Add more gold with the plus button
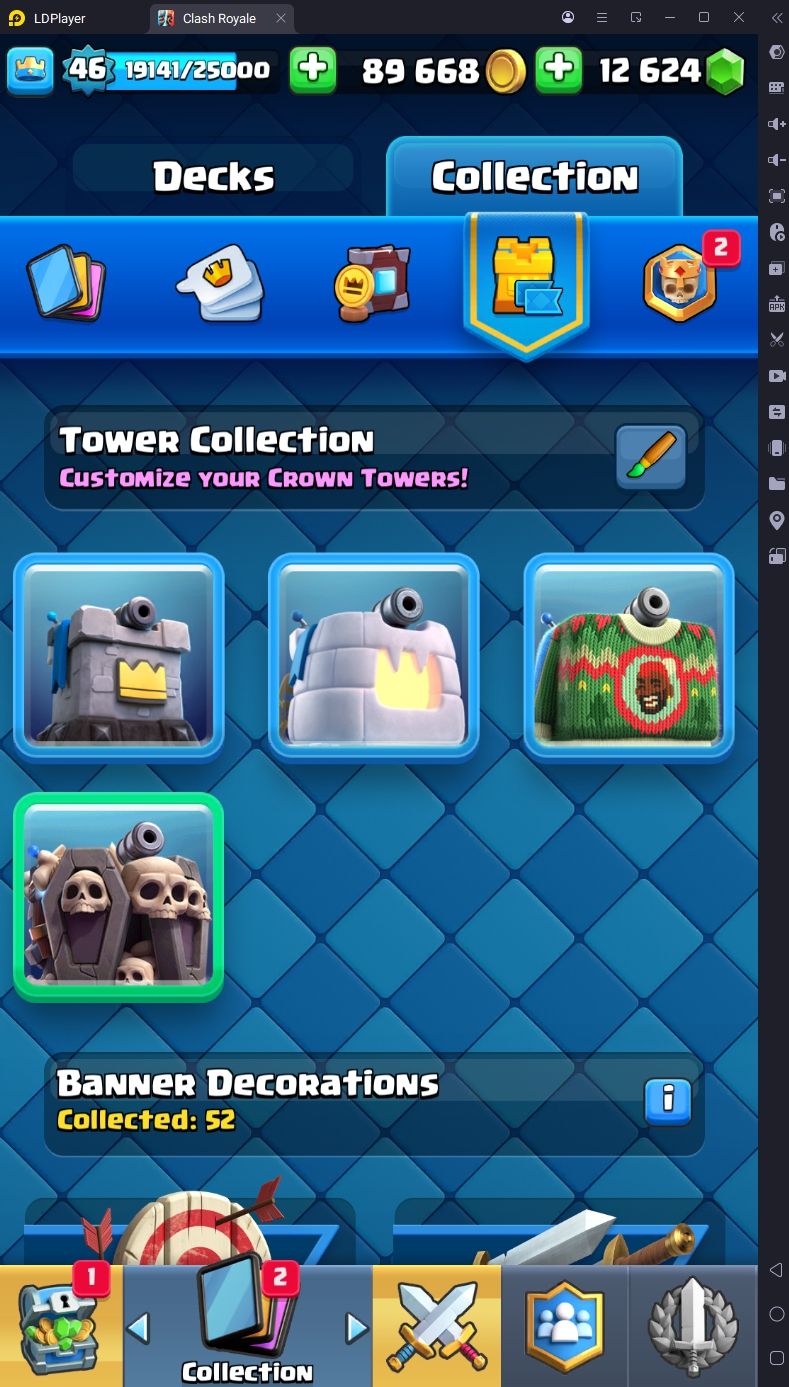Screen dimensions: 789x1387 (313, 70)
